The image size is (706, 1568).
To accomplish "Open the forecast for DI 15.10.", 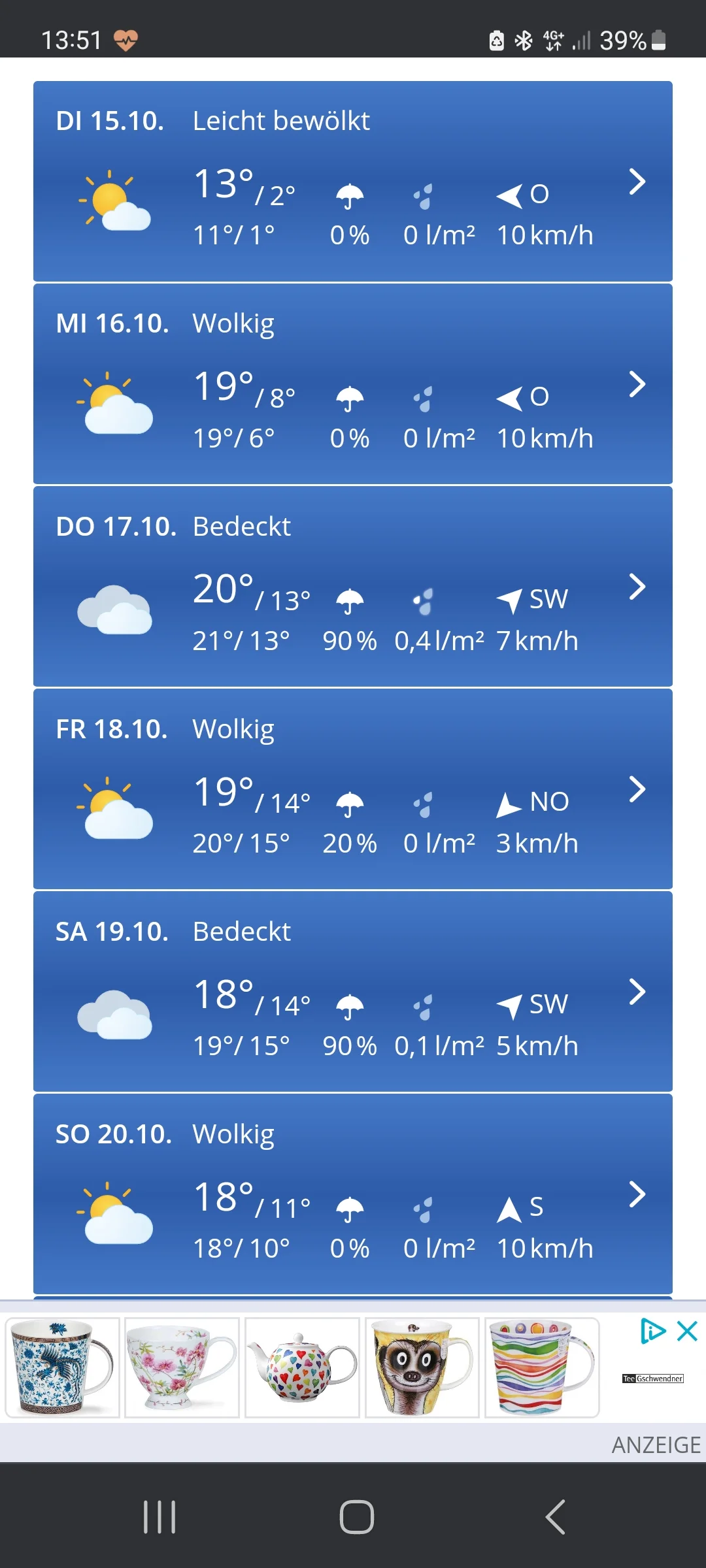I will tap(353, 181).
